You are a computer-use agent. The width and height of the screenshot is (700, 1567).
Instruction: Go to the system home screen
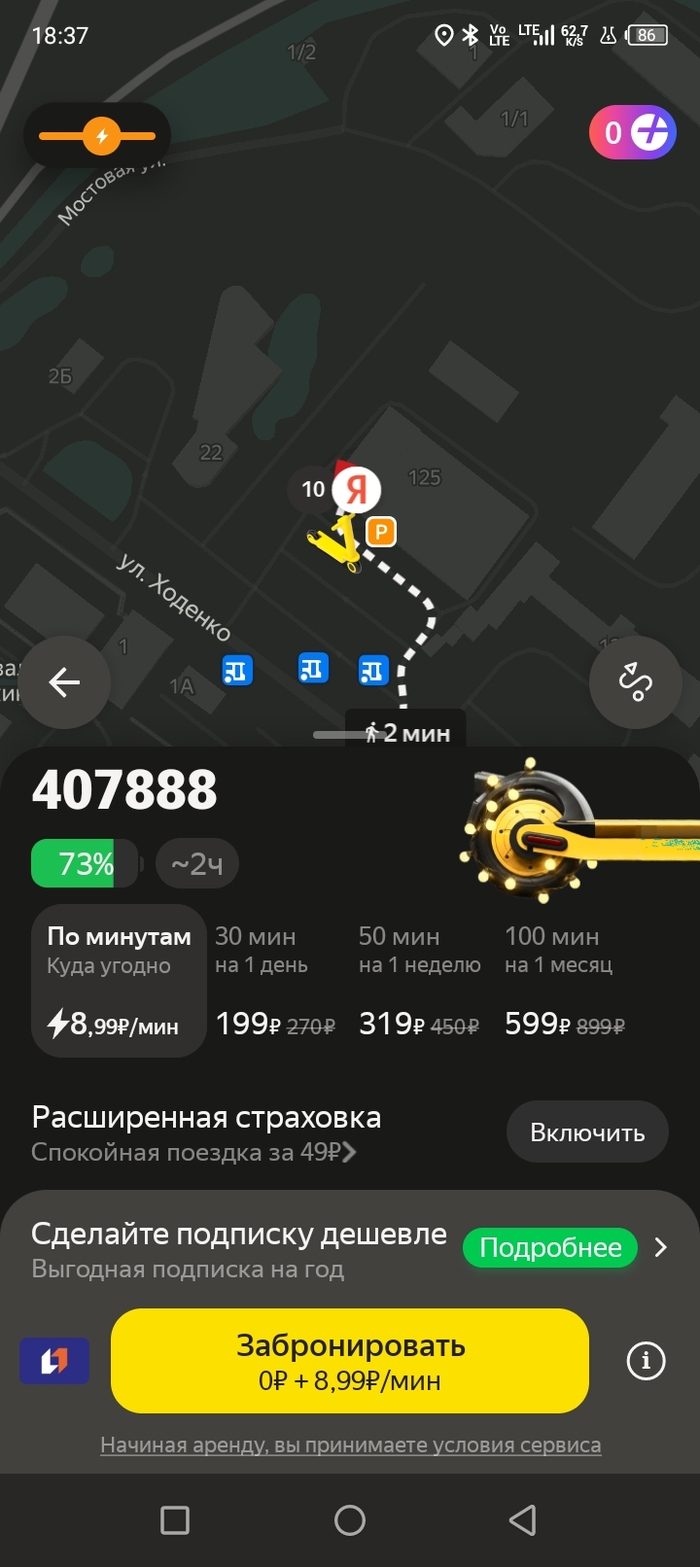[x=349, y=1520]
